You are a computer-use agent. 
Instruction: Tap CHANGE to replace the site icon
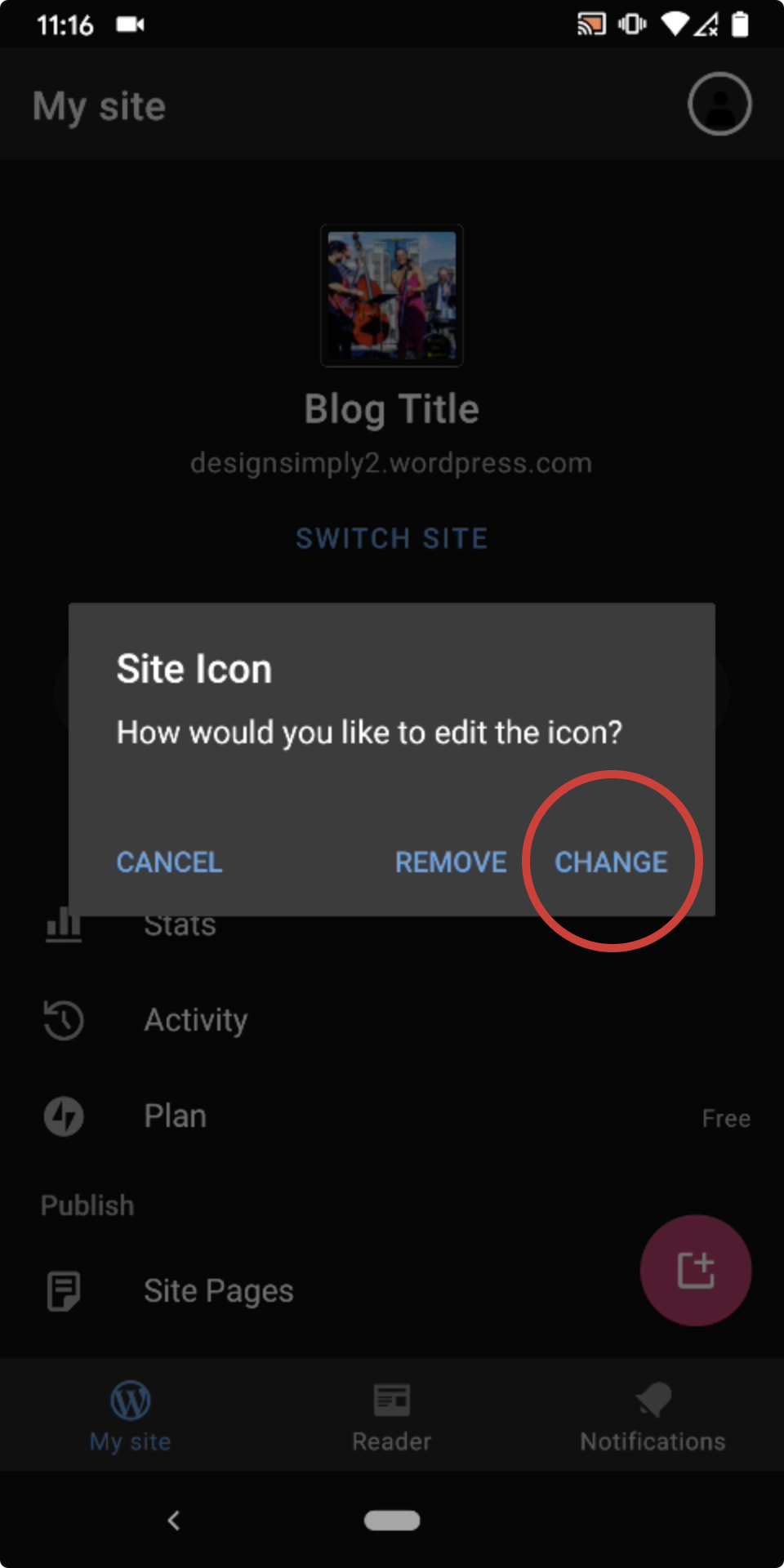611,862
